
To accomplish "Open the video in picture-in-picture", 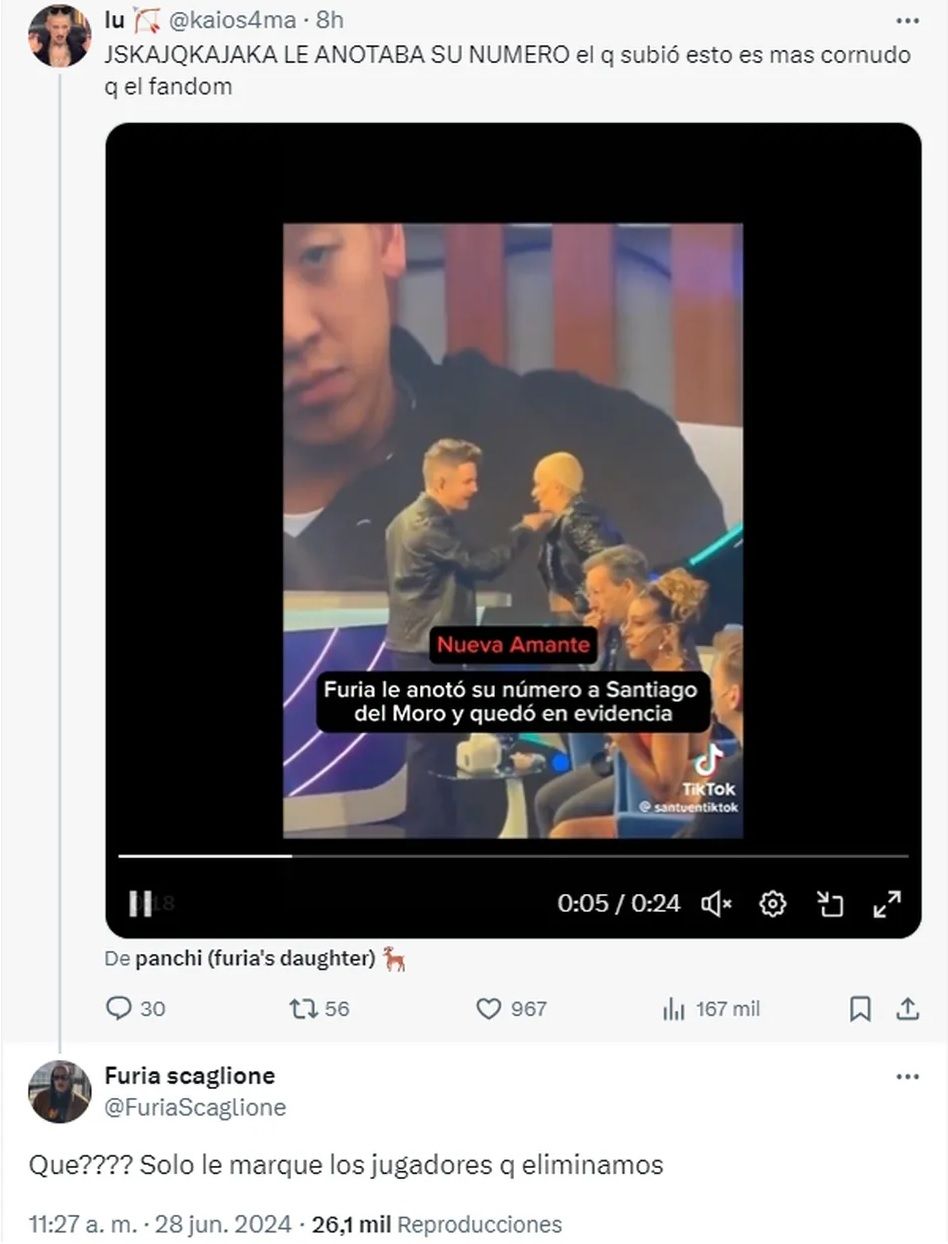I will pos(830,904).
